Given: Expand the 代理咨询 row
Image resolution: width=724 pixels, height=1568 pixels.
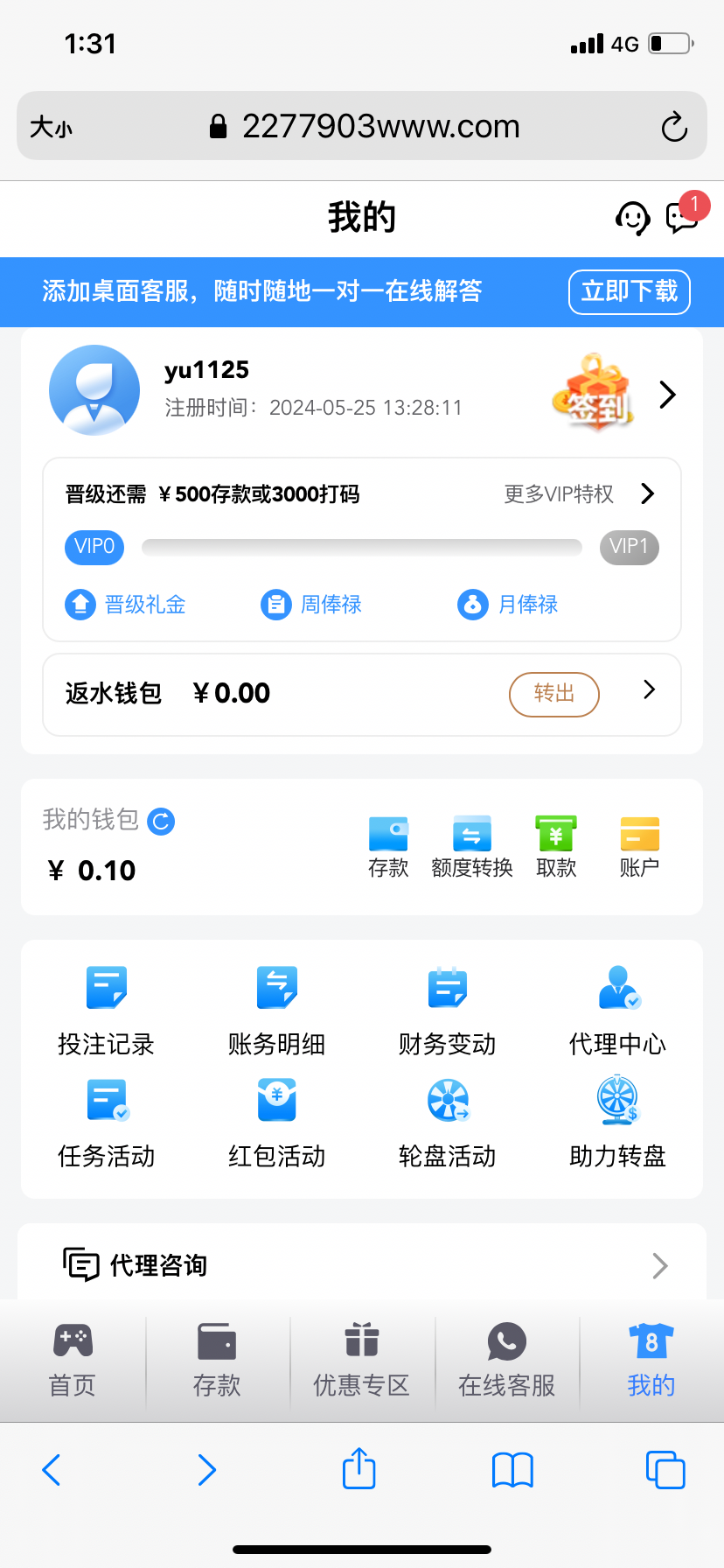Looking at the screenshot, I should pos(362,1265).
